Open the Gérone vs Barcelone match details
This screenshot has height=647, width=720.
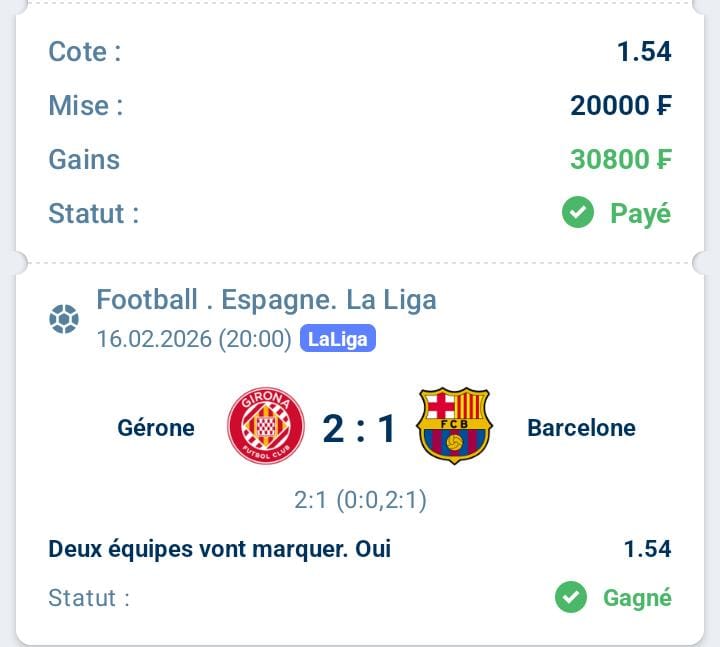360,428
